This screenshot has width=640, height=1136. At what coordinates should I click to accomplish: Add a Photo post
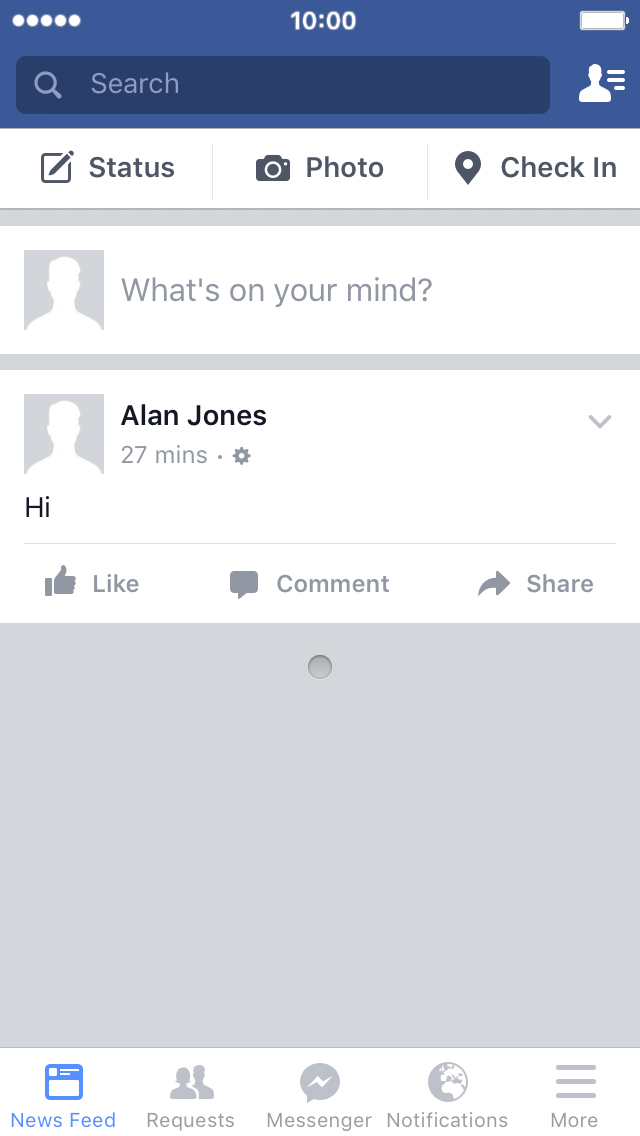(x=320, y=167)
